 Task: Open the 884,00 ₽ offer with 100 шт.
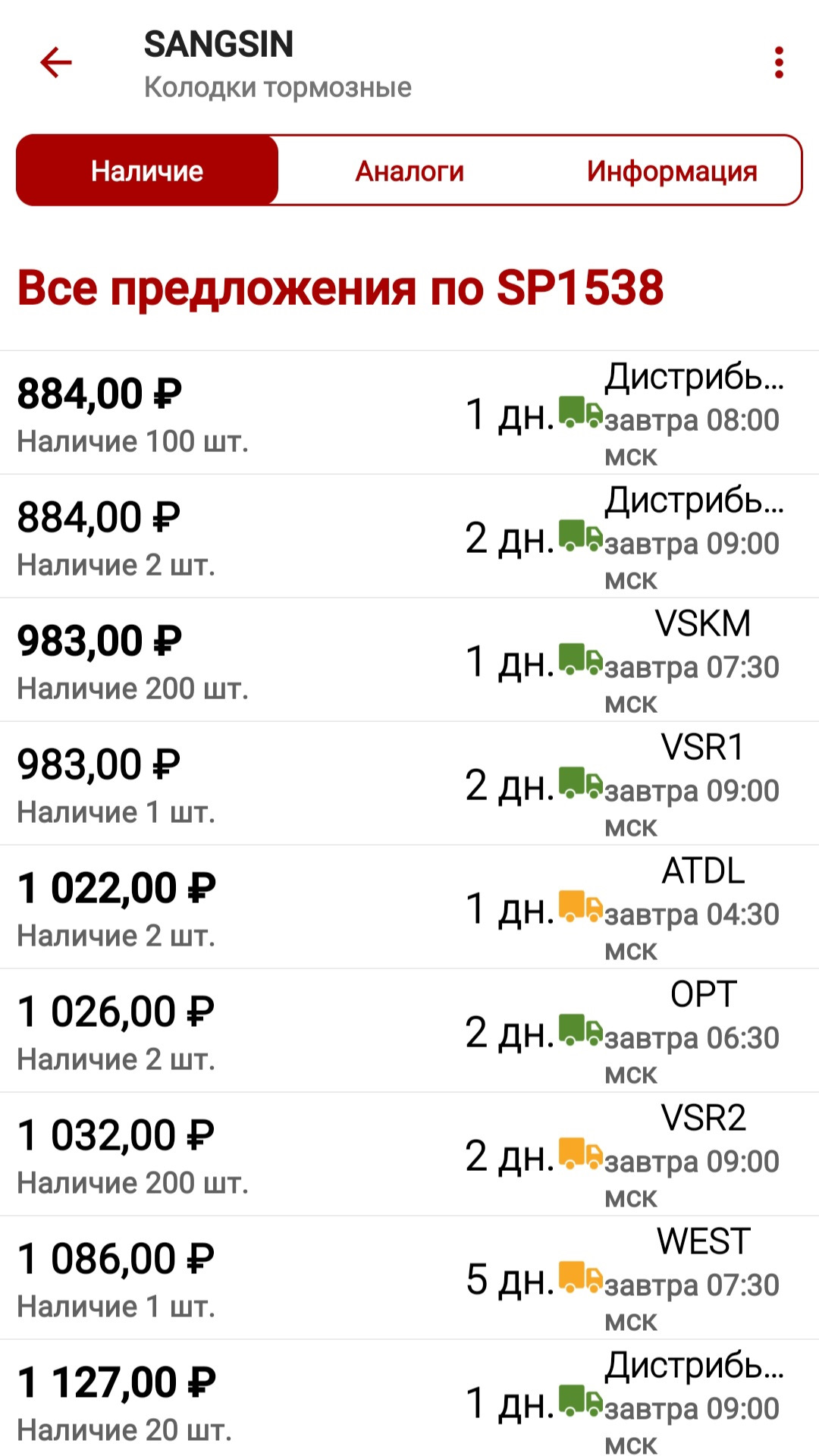pyautogui.click(x=409, y=413)
